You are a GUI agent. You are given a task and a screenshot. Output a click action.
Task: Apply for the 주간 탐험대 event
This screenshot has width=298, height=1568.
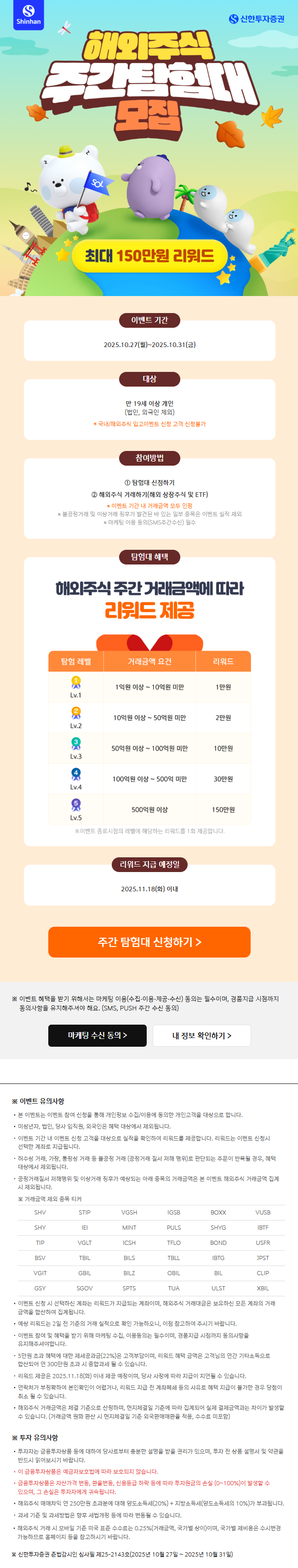tap(149, 941)
